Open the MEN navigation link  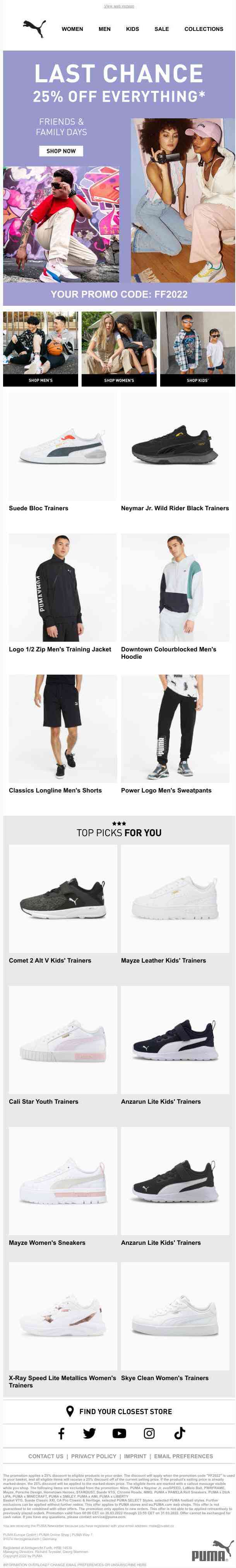click(105, 29)
